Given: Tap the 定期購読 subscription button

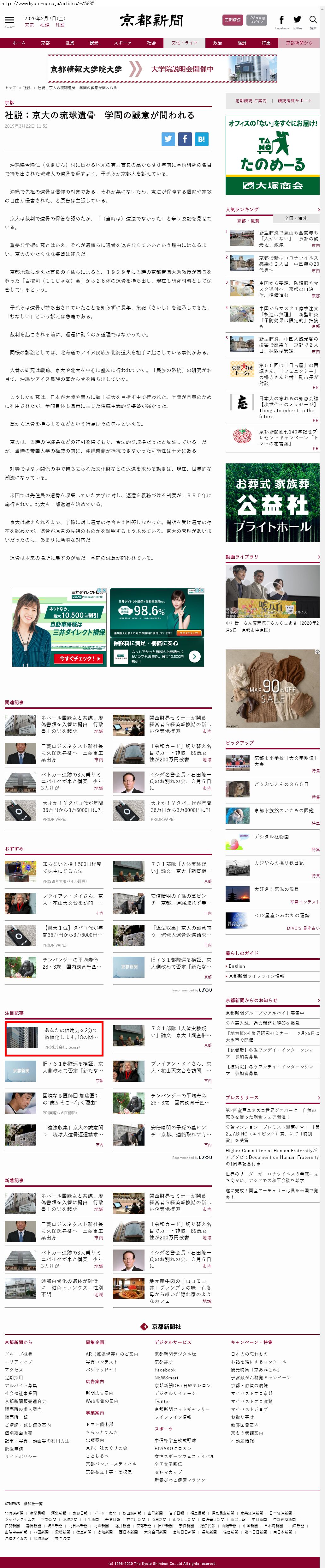Looking at the screenshot, I should click(233, 20).
